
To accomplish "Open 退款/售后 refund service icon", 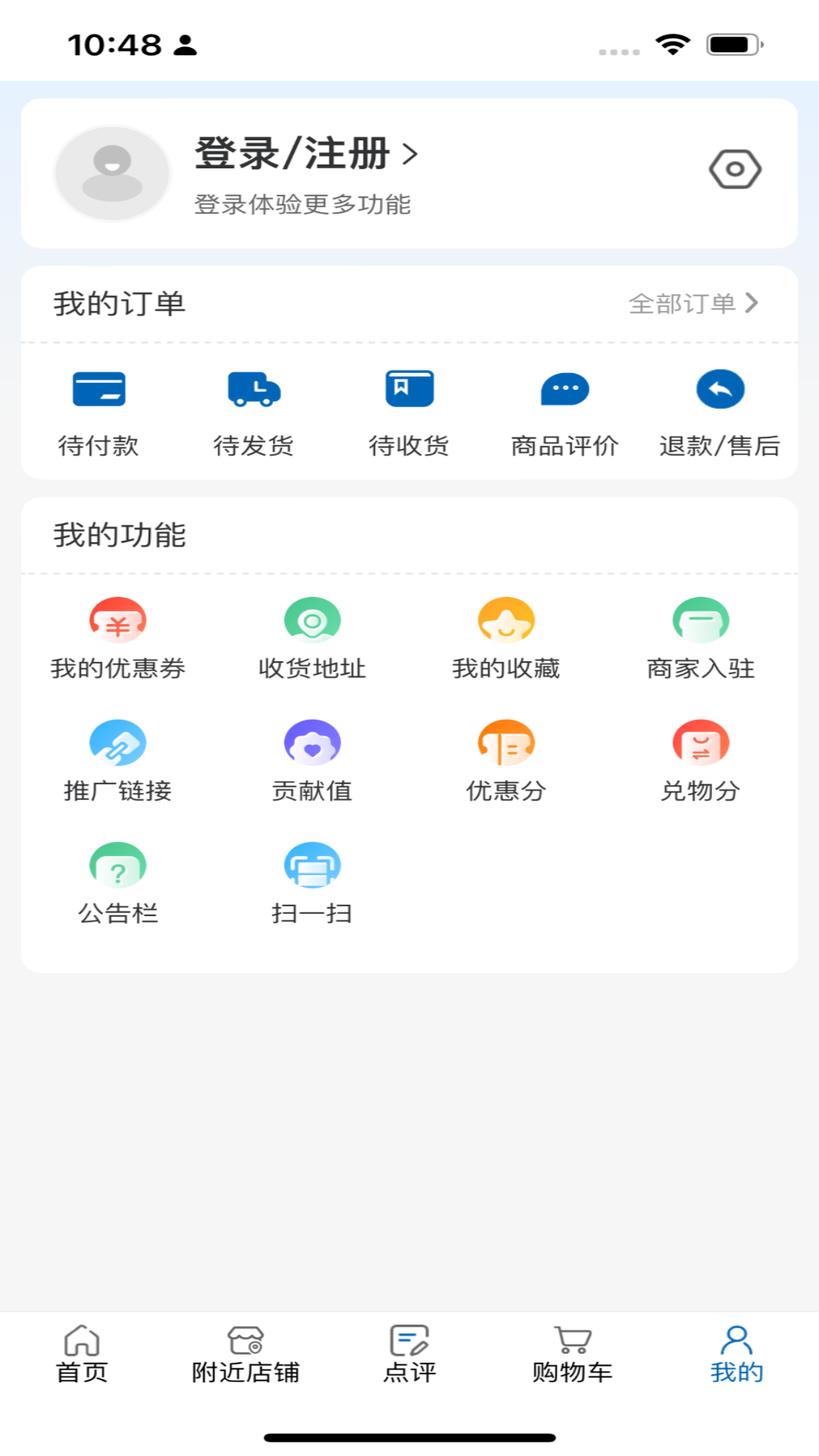I will coord(720,389).
